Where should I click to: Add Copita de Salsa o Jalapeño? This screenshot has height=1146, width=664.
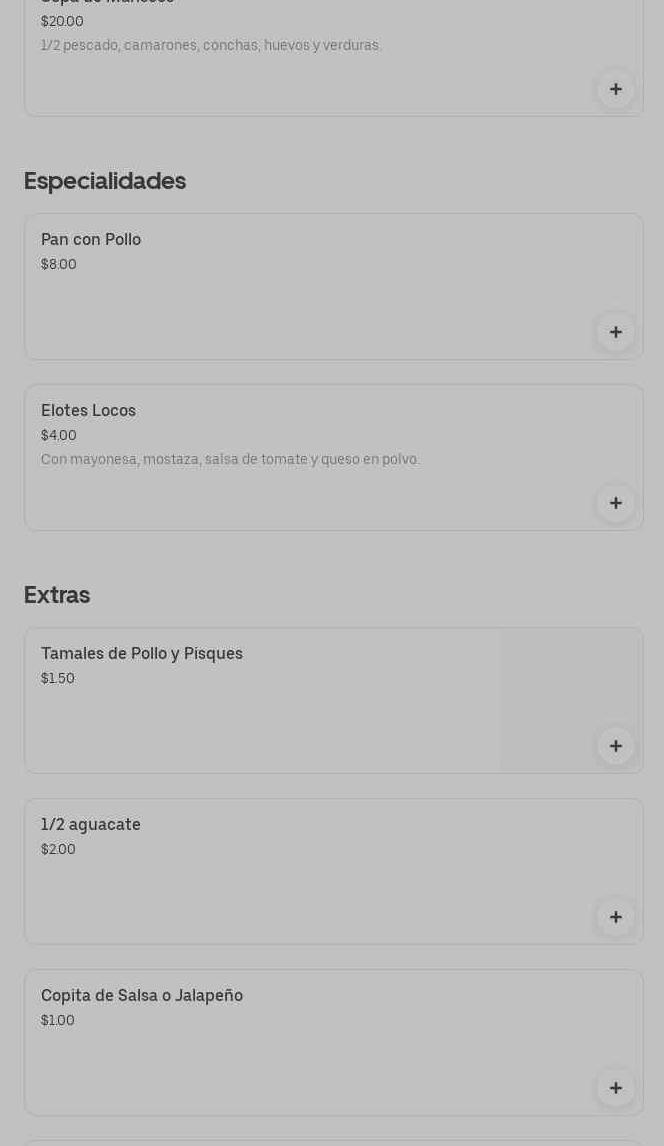pyautogui.click(x=615, y=1088)
